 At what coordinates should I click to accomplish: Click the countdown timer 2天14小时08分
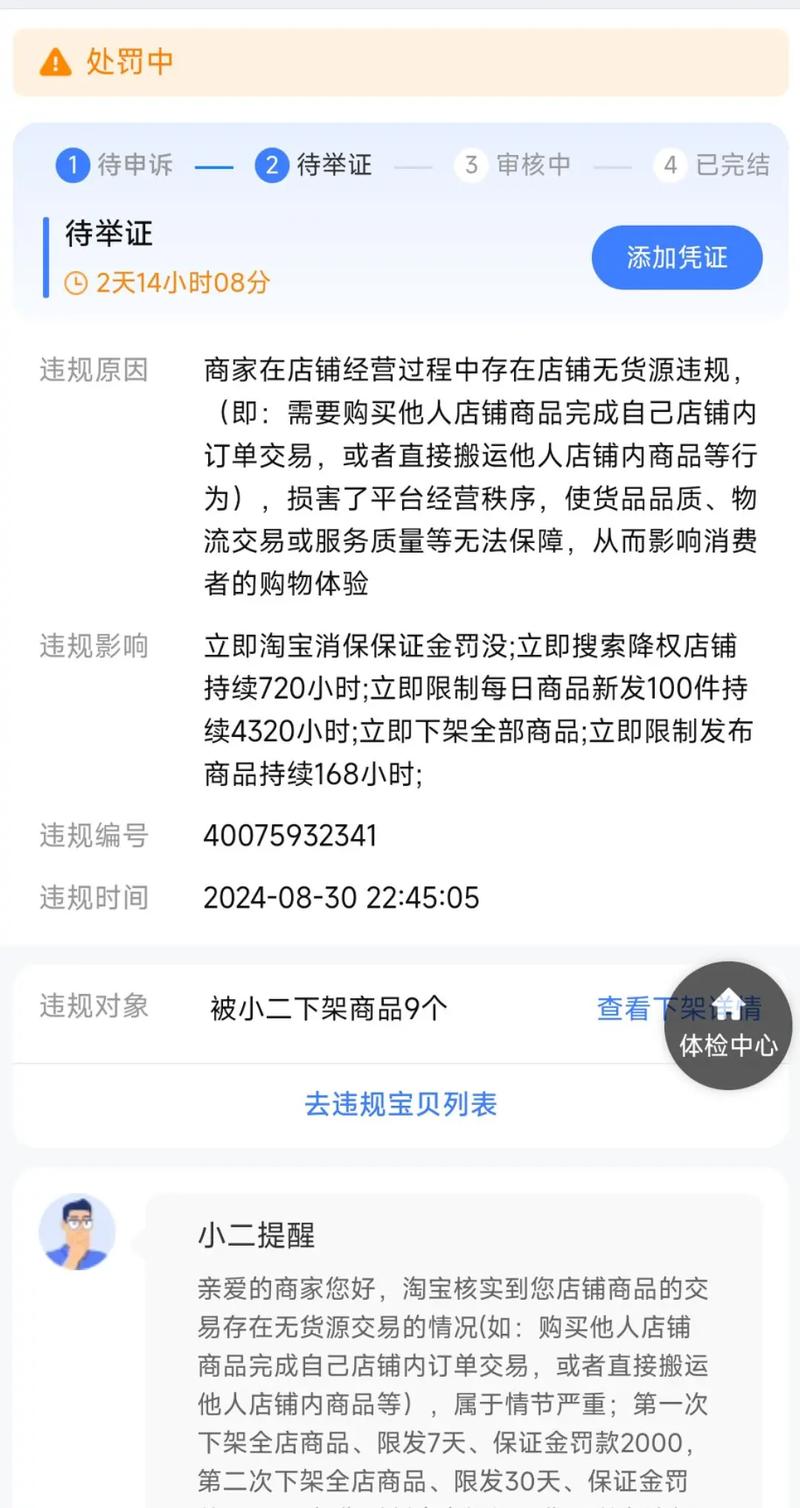(x=180, y=283)
